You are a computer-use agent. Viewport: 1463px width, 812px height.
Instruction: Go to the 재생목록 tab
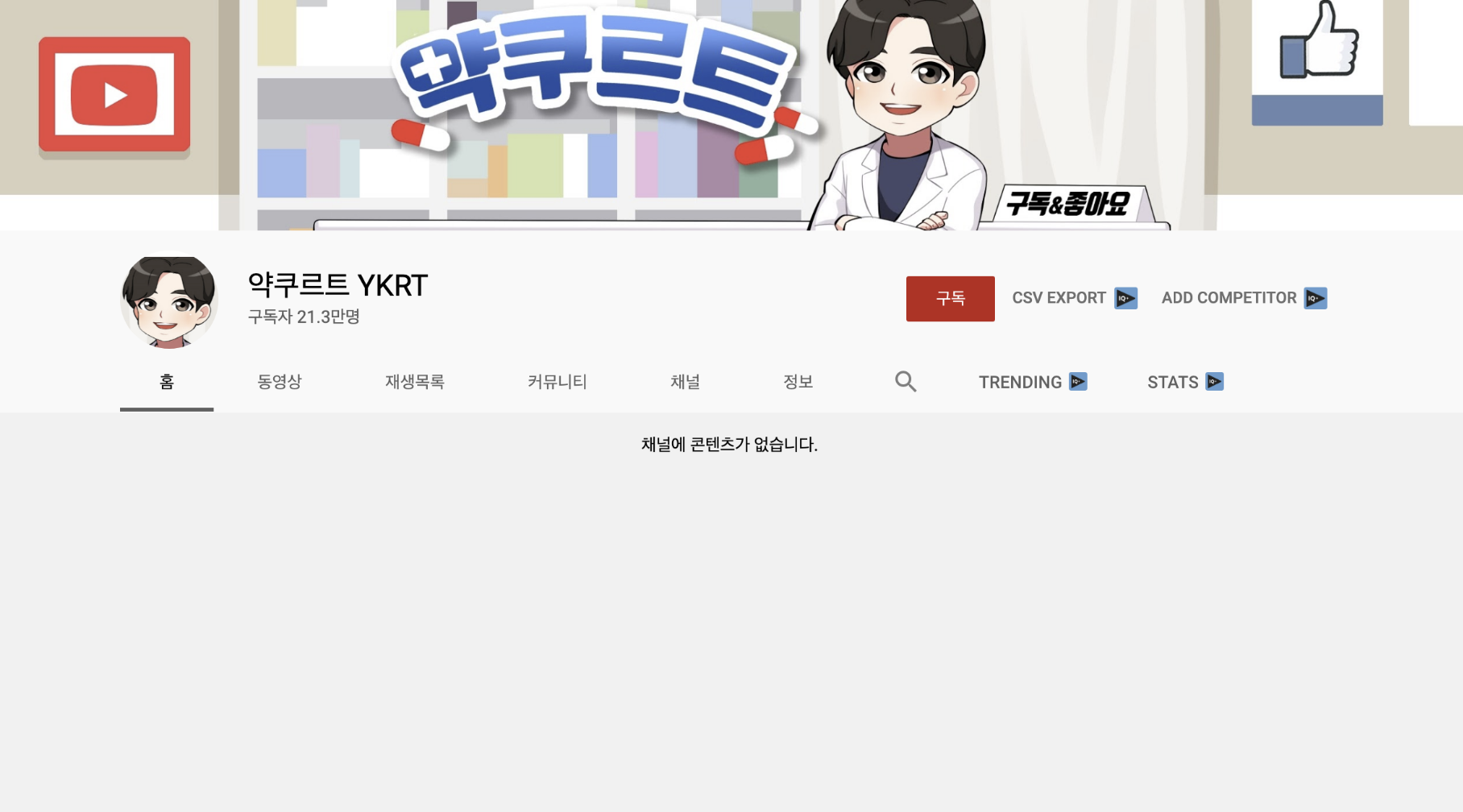pos(414,382)
